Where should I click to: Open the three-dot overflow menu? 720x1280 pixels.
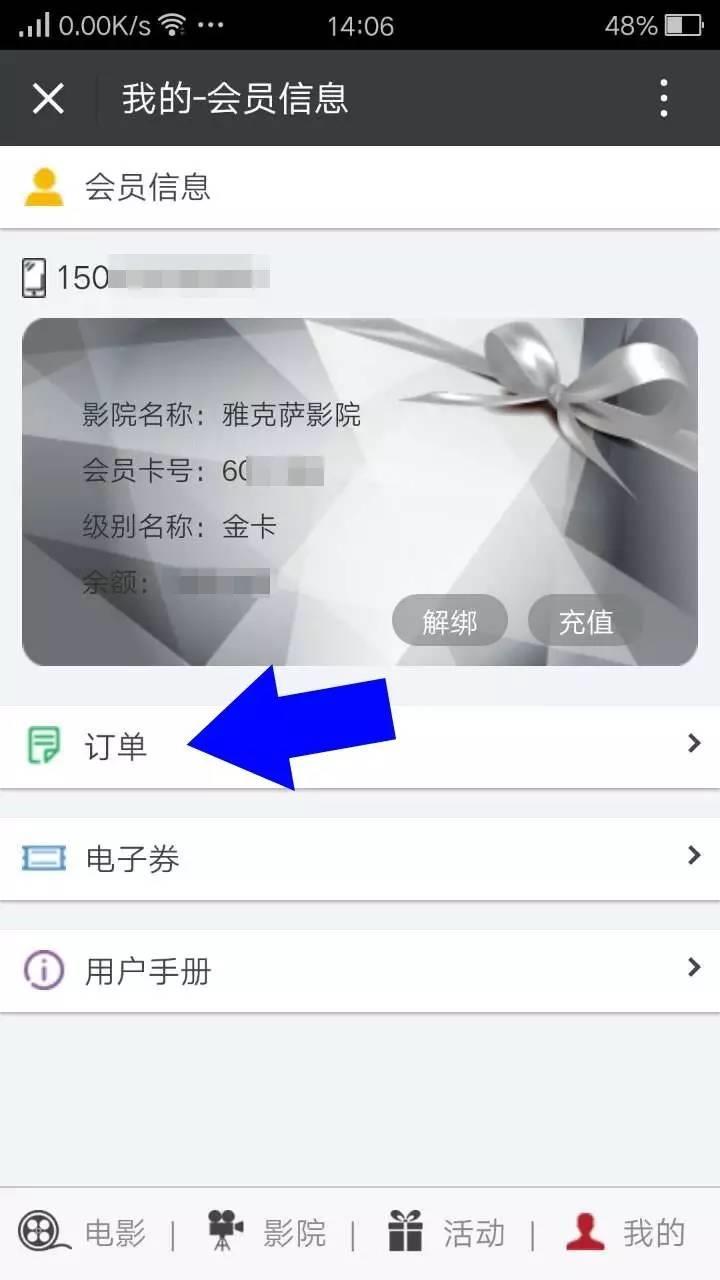tap(663, 98)
